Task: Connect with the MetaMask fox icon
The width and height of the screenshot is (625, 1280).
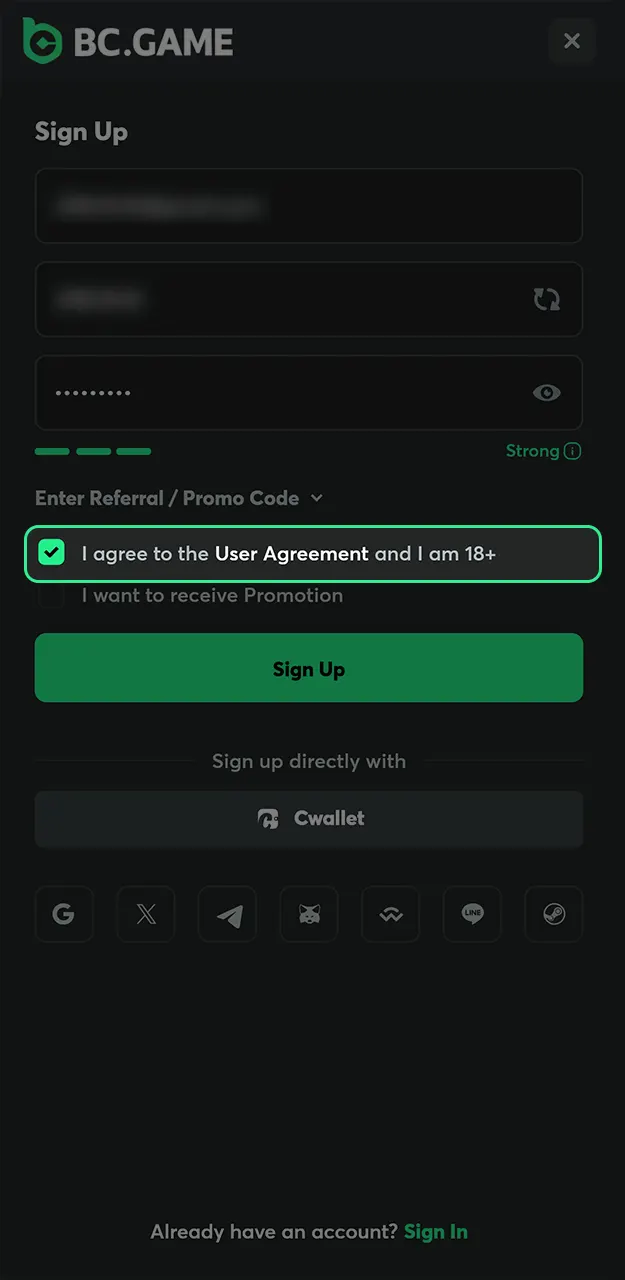Action: pyautogui.click(x=309, y=915)
